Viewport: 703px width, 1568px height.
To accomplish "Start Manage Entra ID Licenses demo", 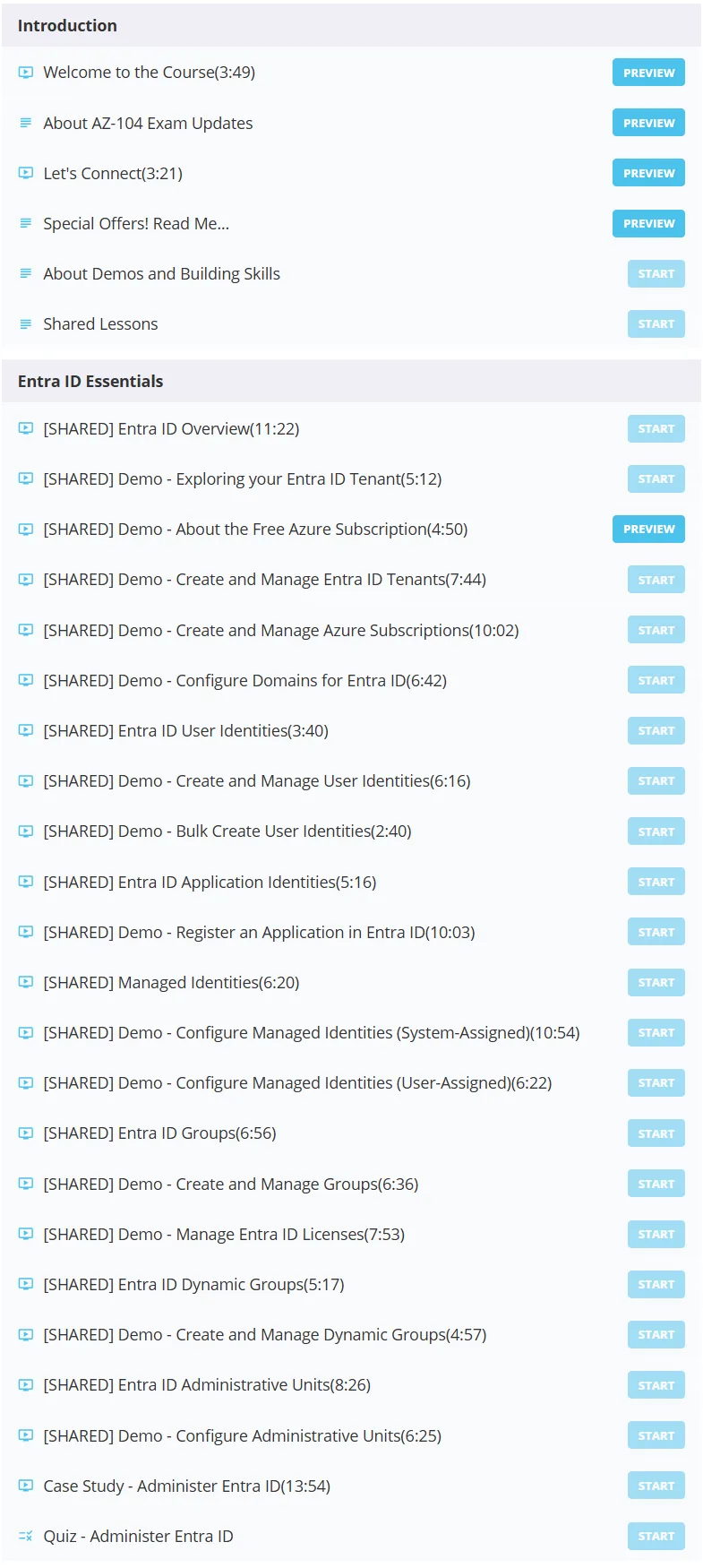I will [x=656, y=1234].
